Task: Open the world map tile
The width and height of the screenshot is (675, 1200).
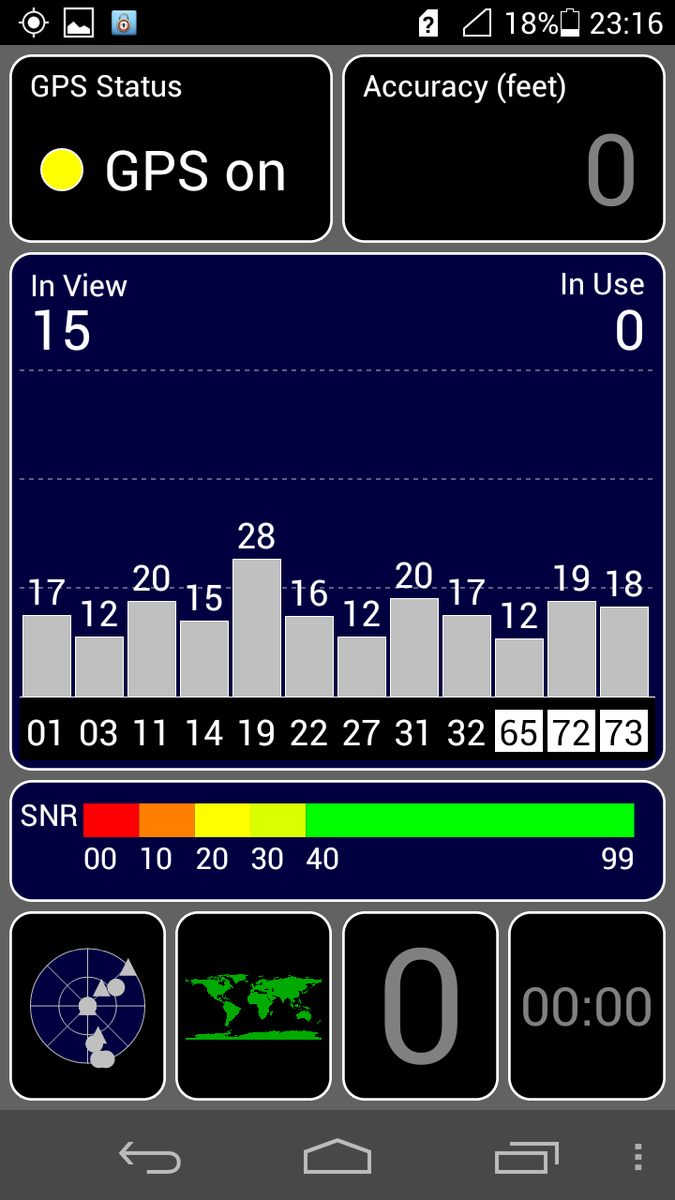Action: (x=253, y=1005)
